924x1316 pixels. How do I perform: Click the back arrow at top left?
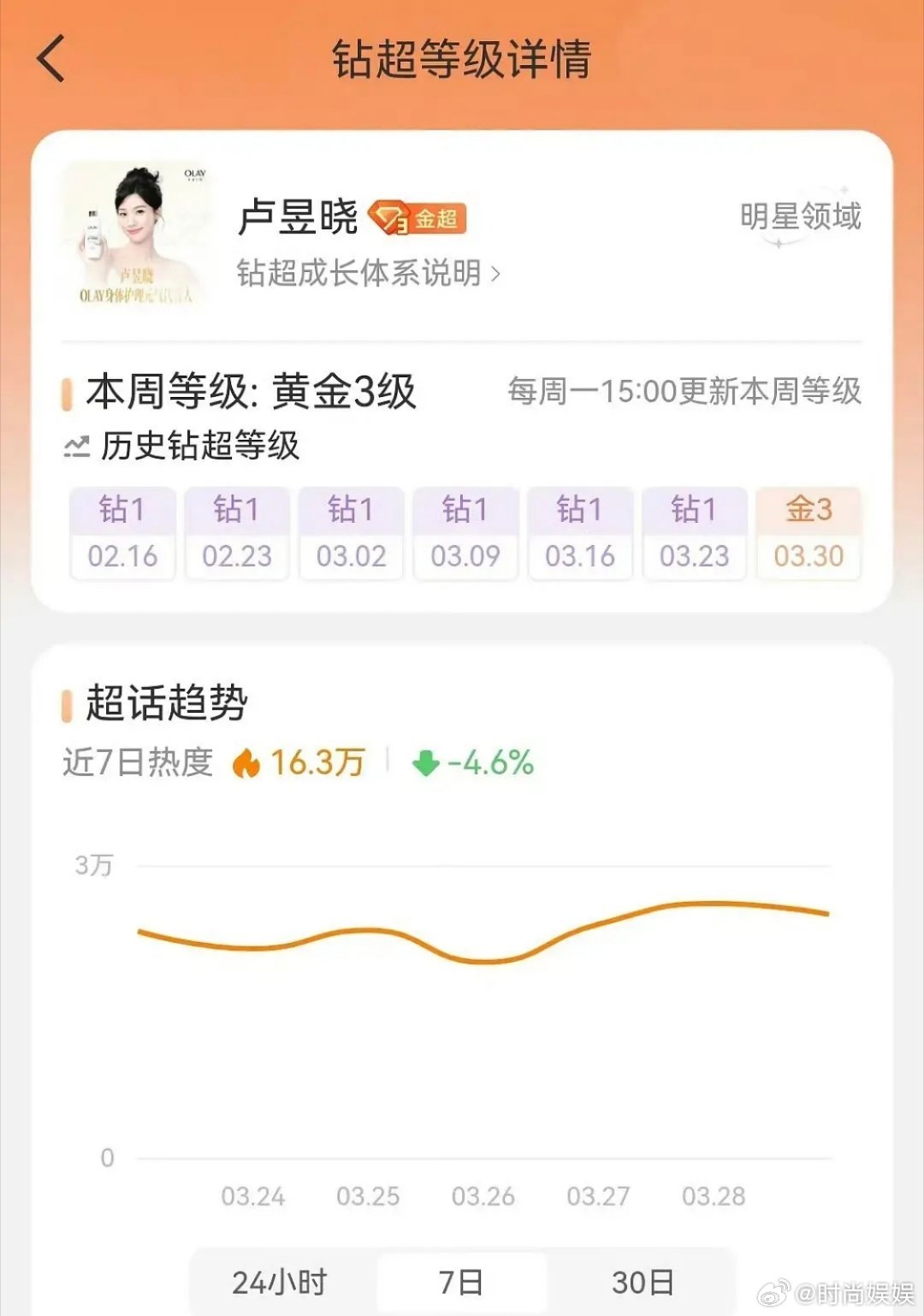[49, 60]
